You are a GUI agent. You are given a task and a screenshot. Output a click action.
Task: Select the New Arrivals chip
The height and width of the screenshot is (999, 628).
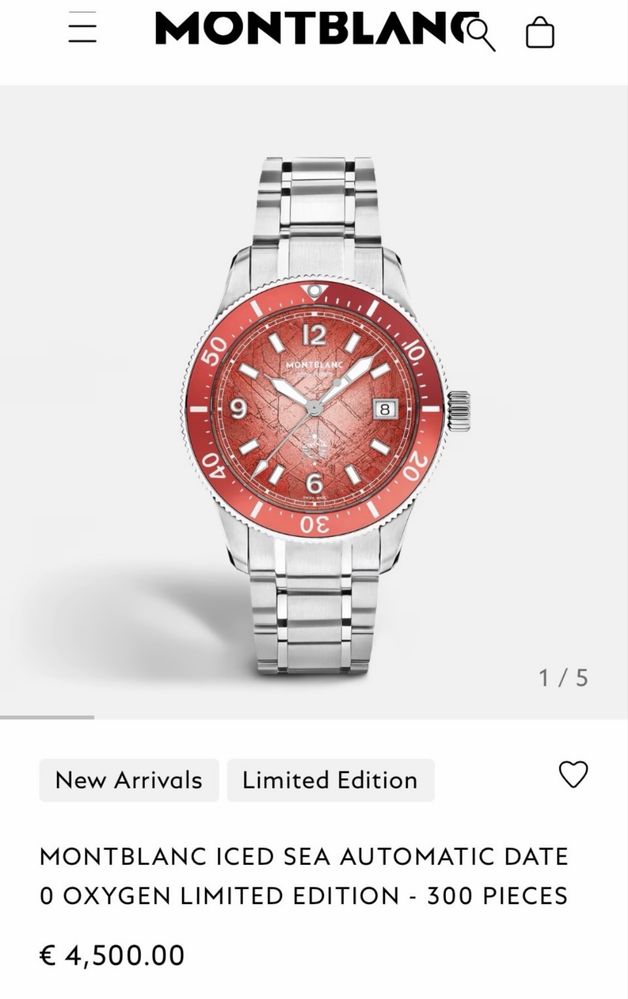click(x=129, y=780)
